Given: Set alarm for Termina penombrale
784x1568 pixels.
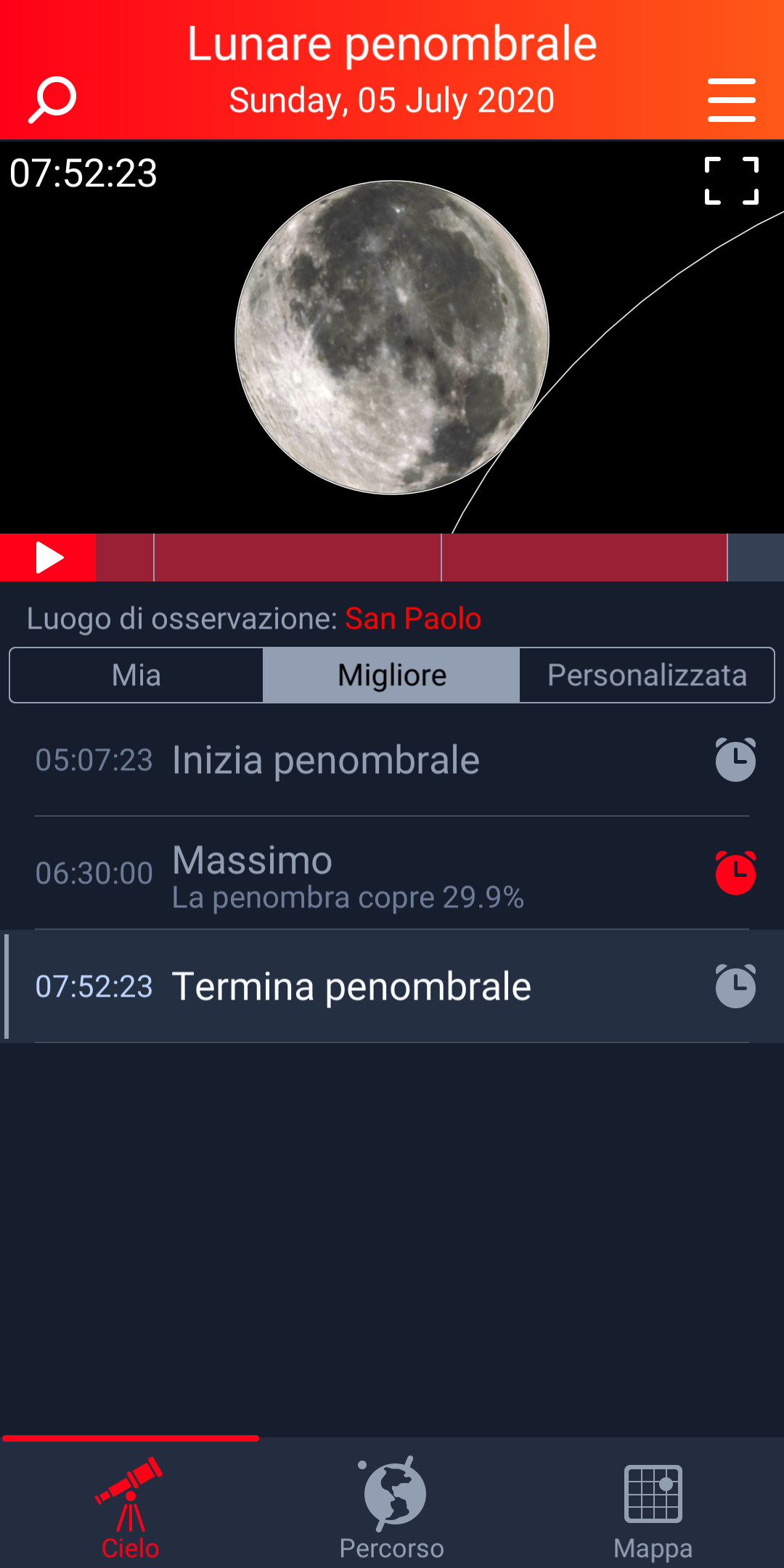Looking at the screenshot, I should pos(735,987).
